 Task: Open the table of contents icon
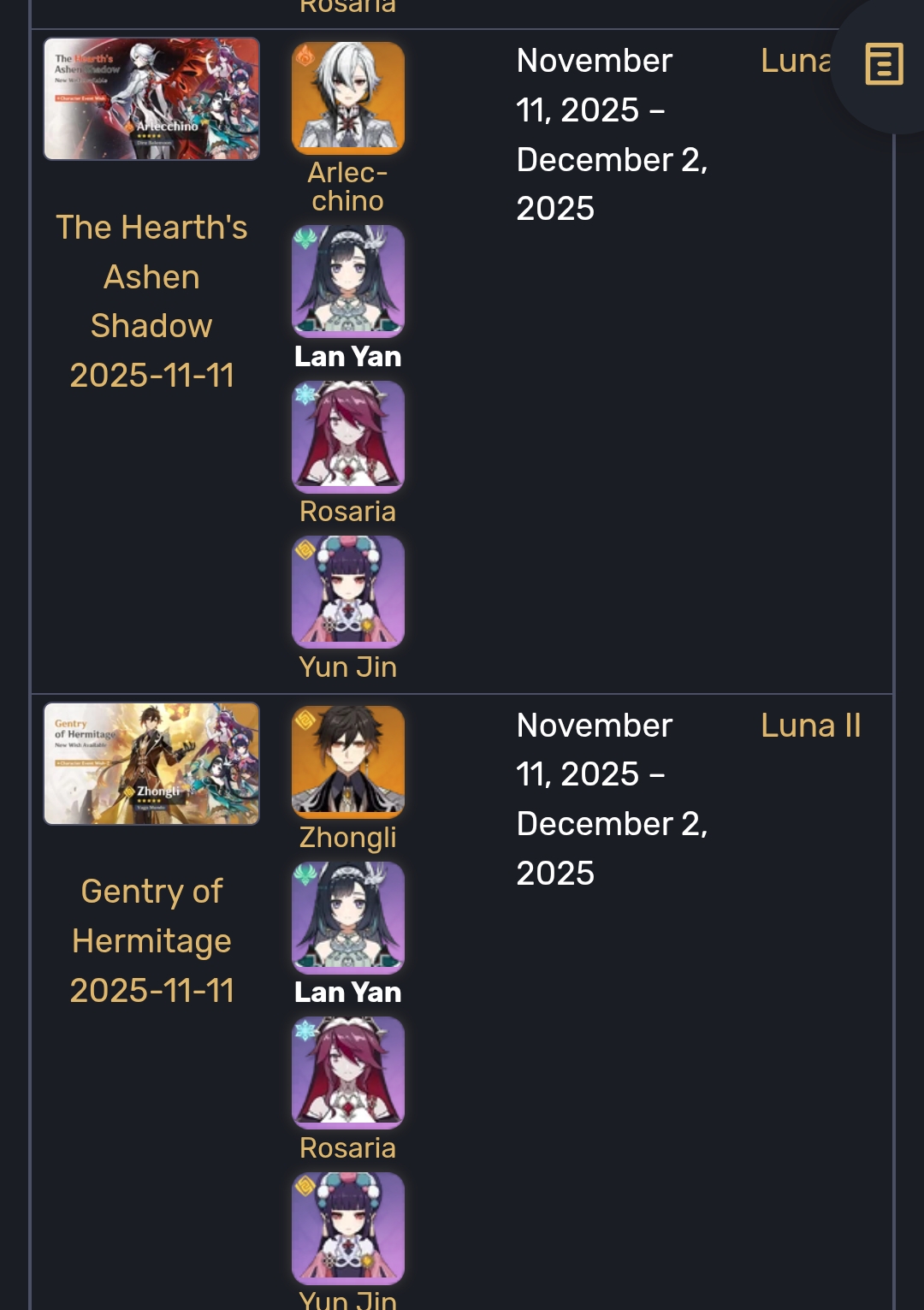(x=884, y=63)
